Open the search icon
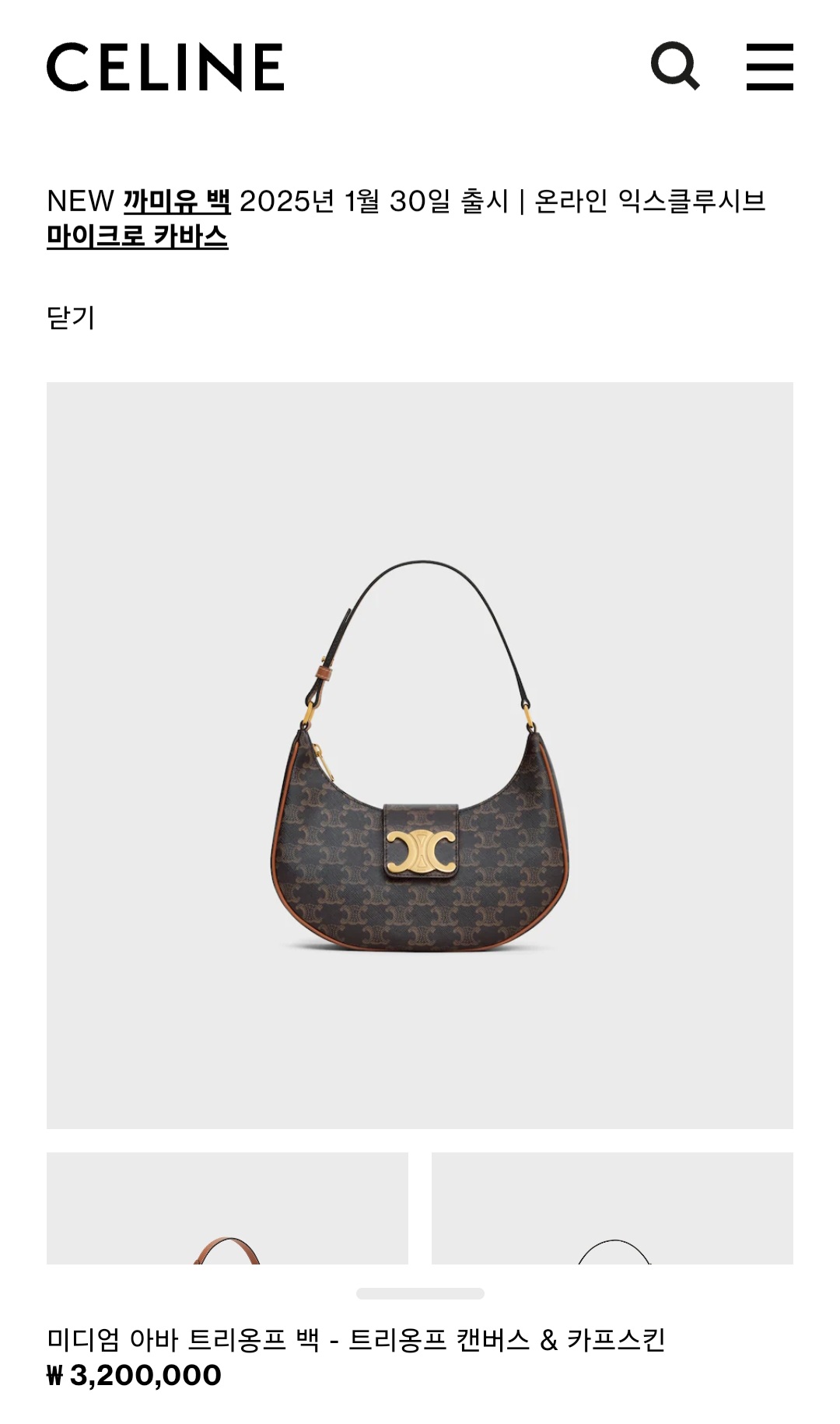 674,66
